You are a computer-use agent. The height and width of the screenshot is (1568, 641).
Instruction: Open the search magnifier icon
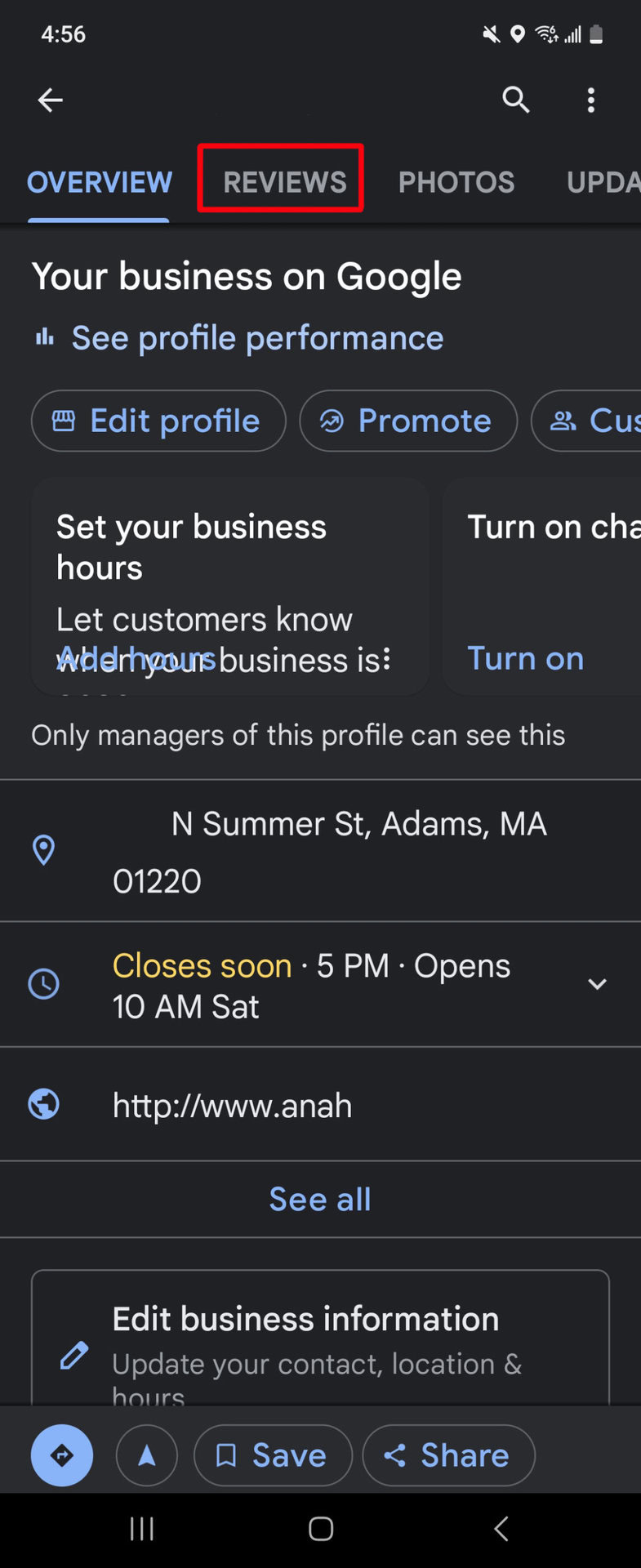(515, 100)
